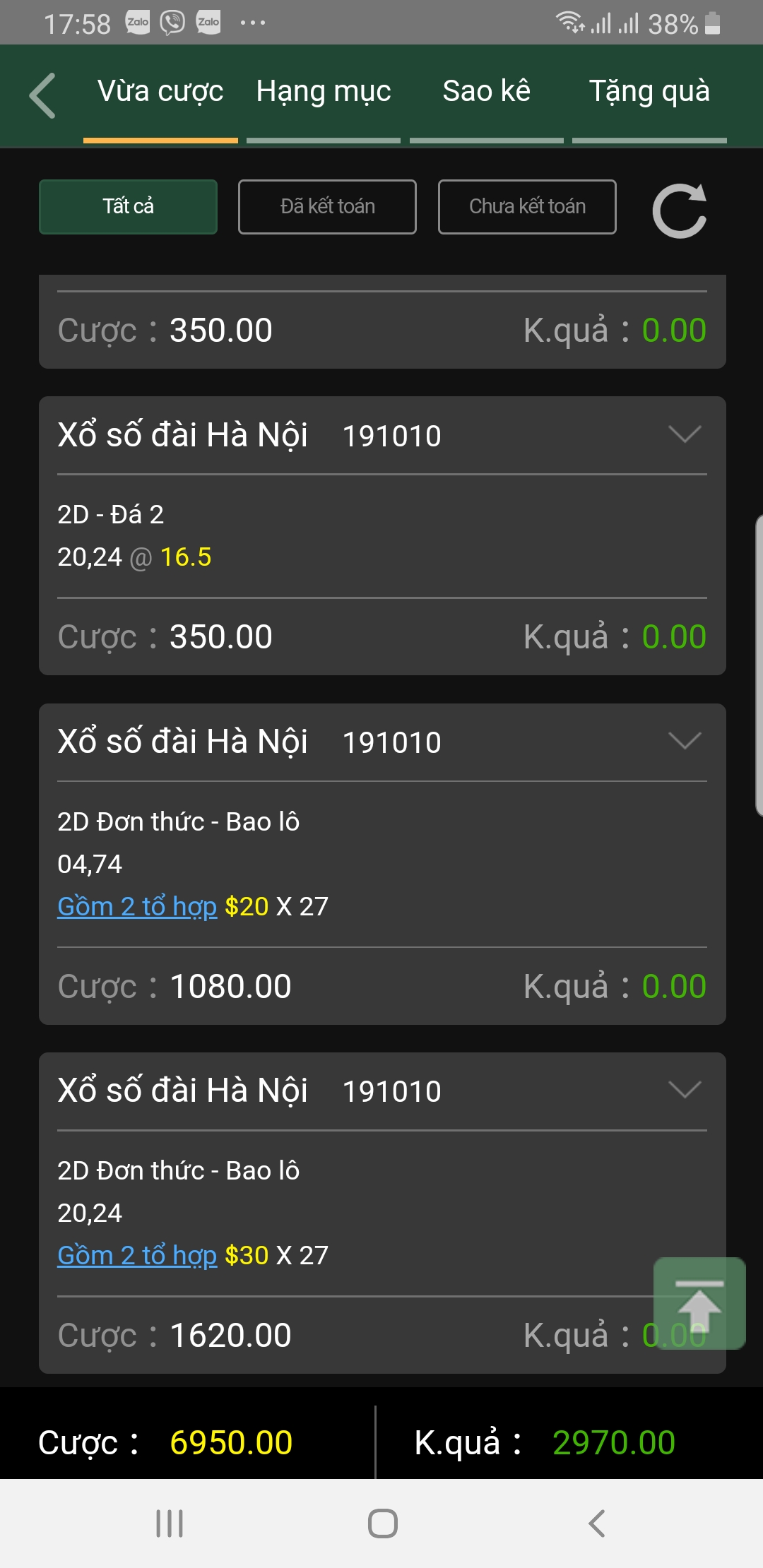
Task: Select the Vừa cược tab
Action: (x=160, y=92)
